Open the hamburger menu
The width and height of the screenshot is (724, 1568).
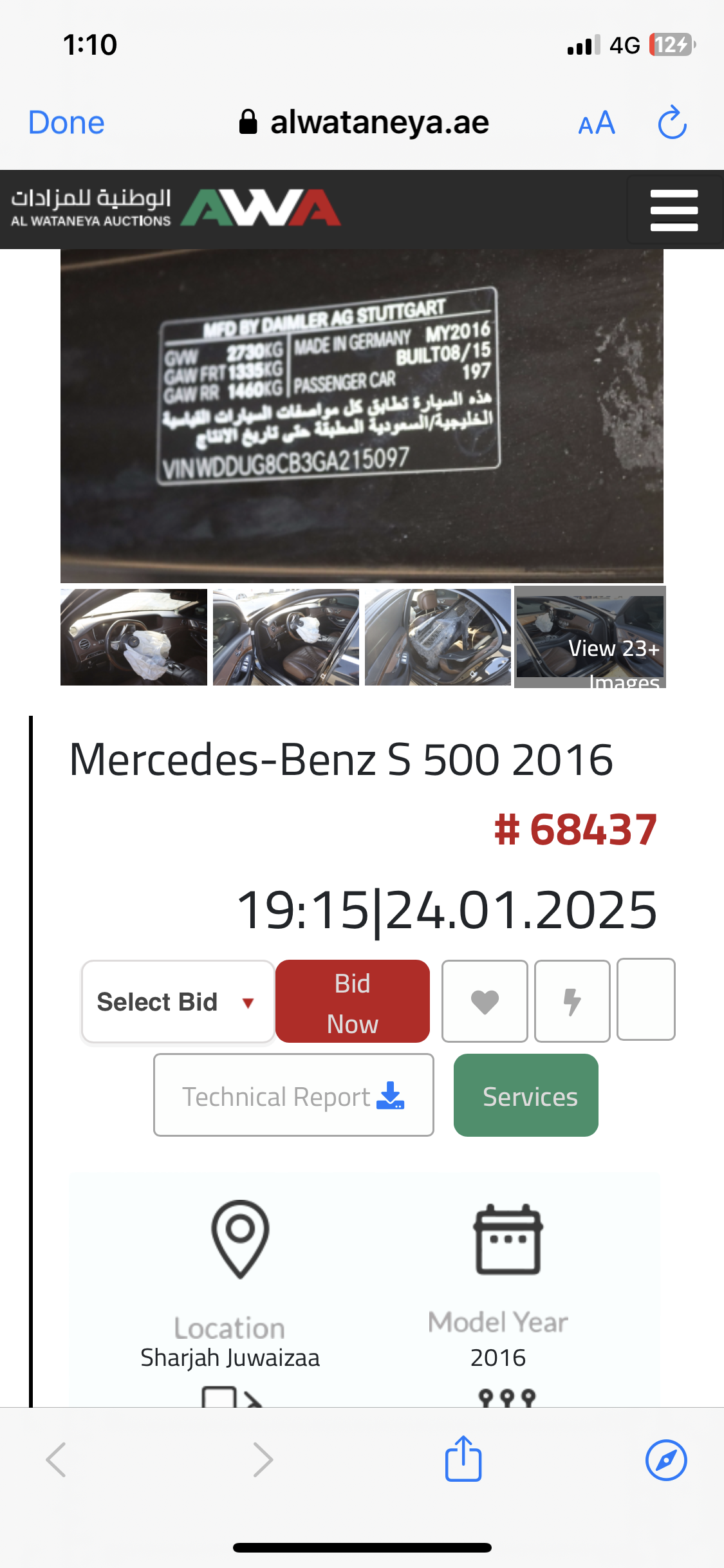674,210
